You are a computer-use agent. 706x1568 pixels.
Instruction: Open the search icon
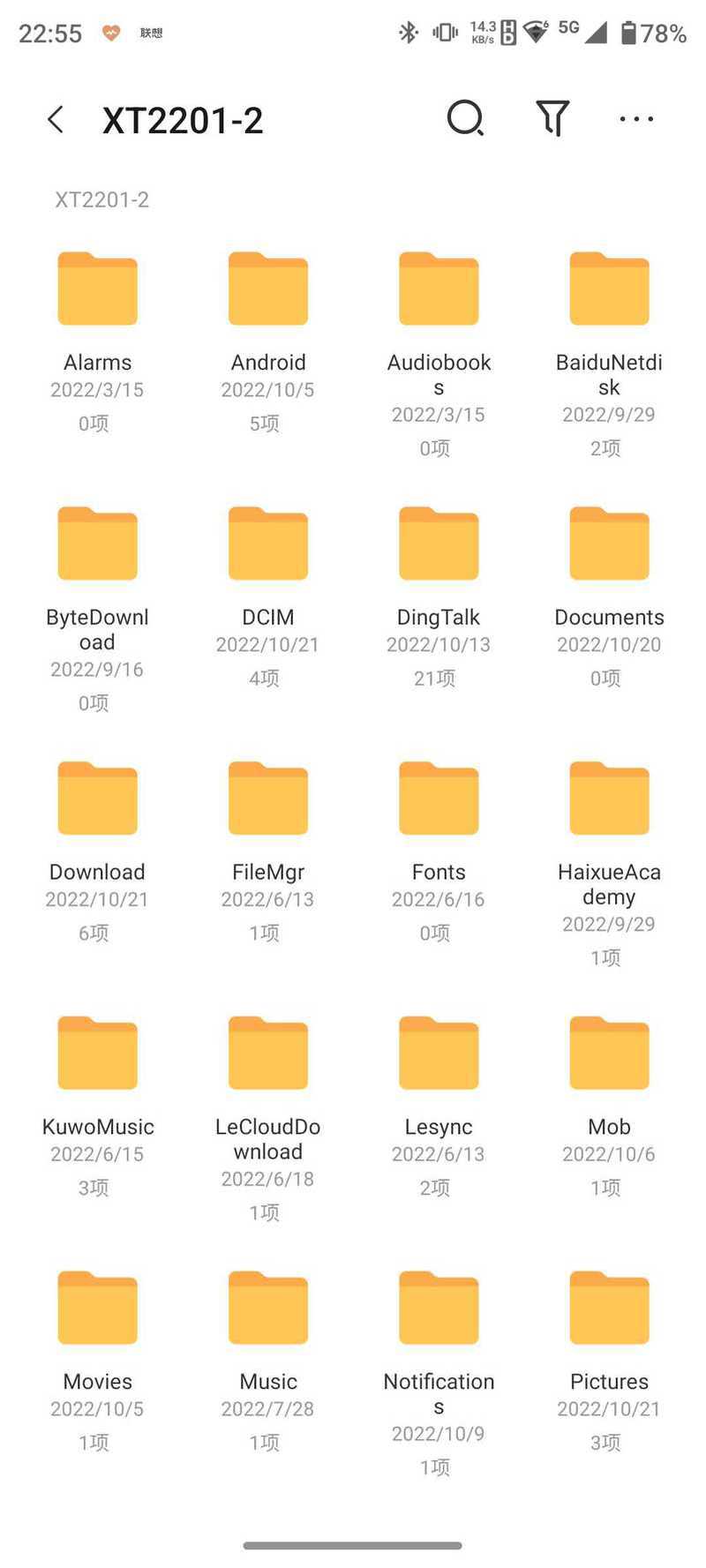tap(465, 118)
